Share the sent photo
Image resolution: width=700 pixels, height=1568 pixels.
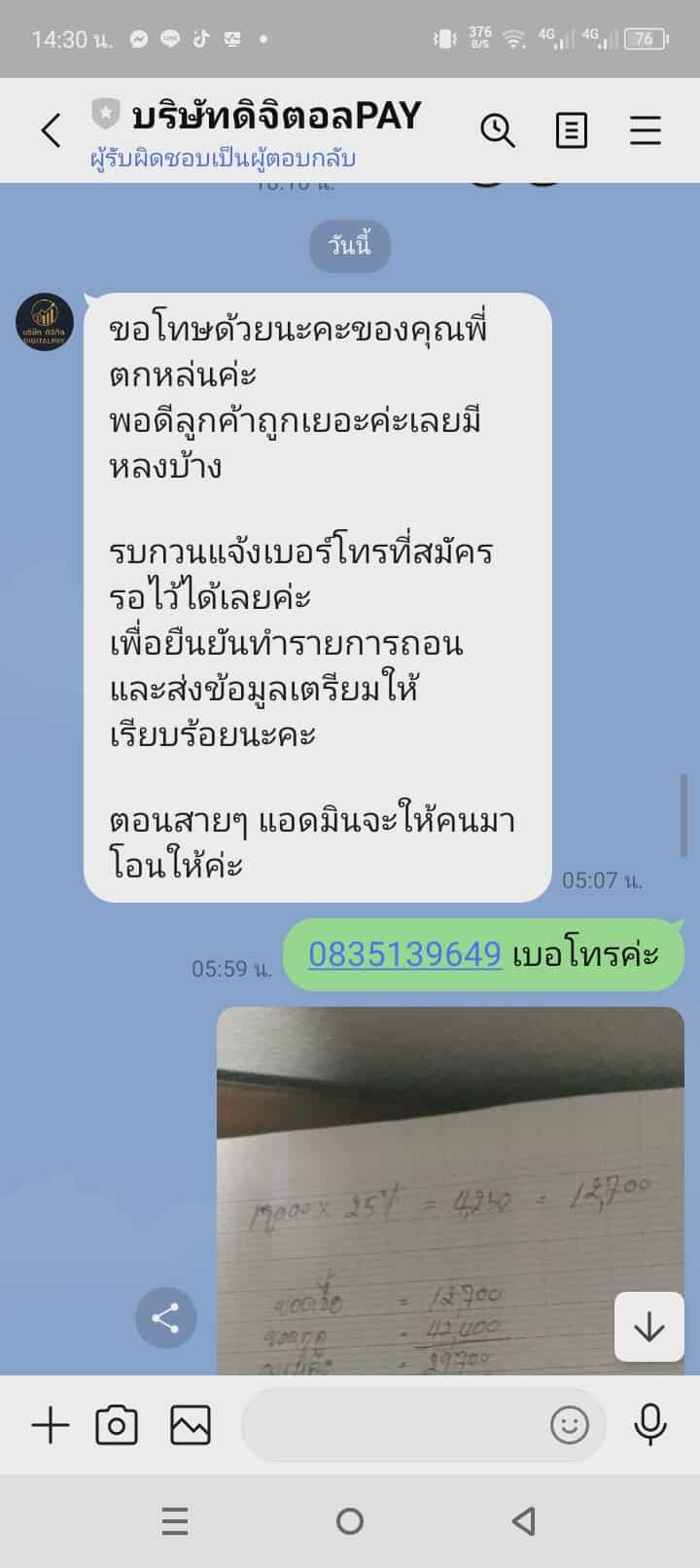tap(165, 1319)
